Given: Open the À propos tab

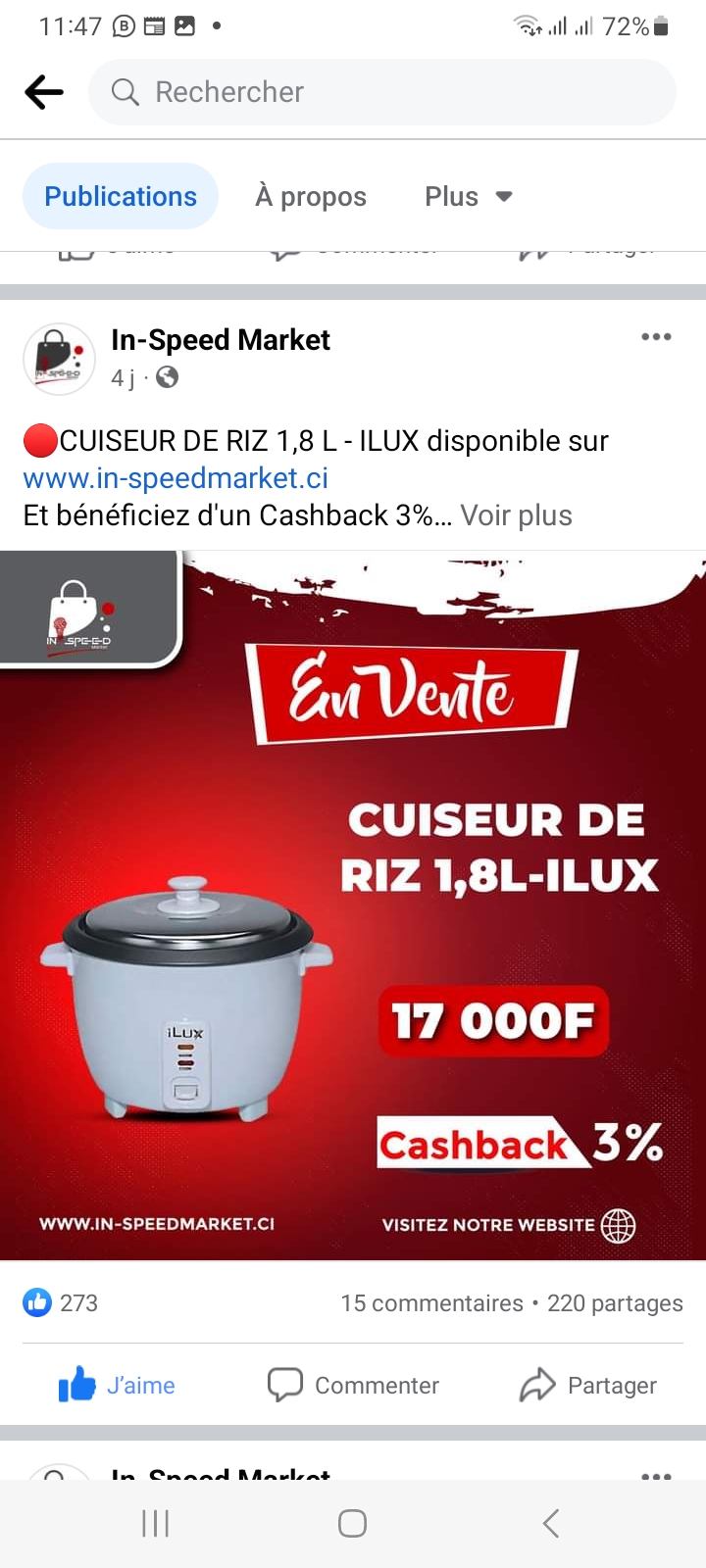Looking at the screenshot, I should pos(311,196).
